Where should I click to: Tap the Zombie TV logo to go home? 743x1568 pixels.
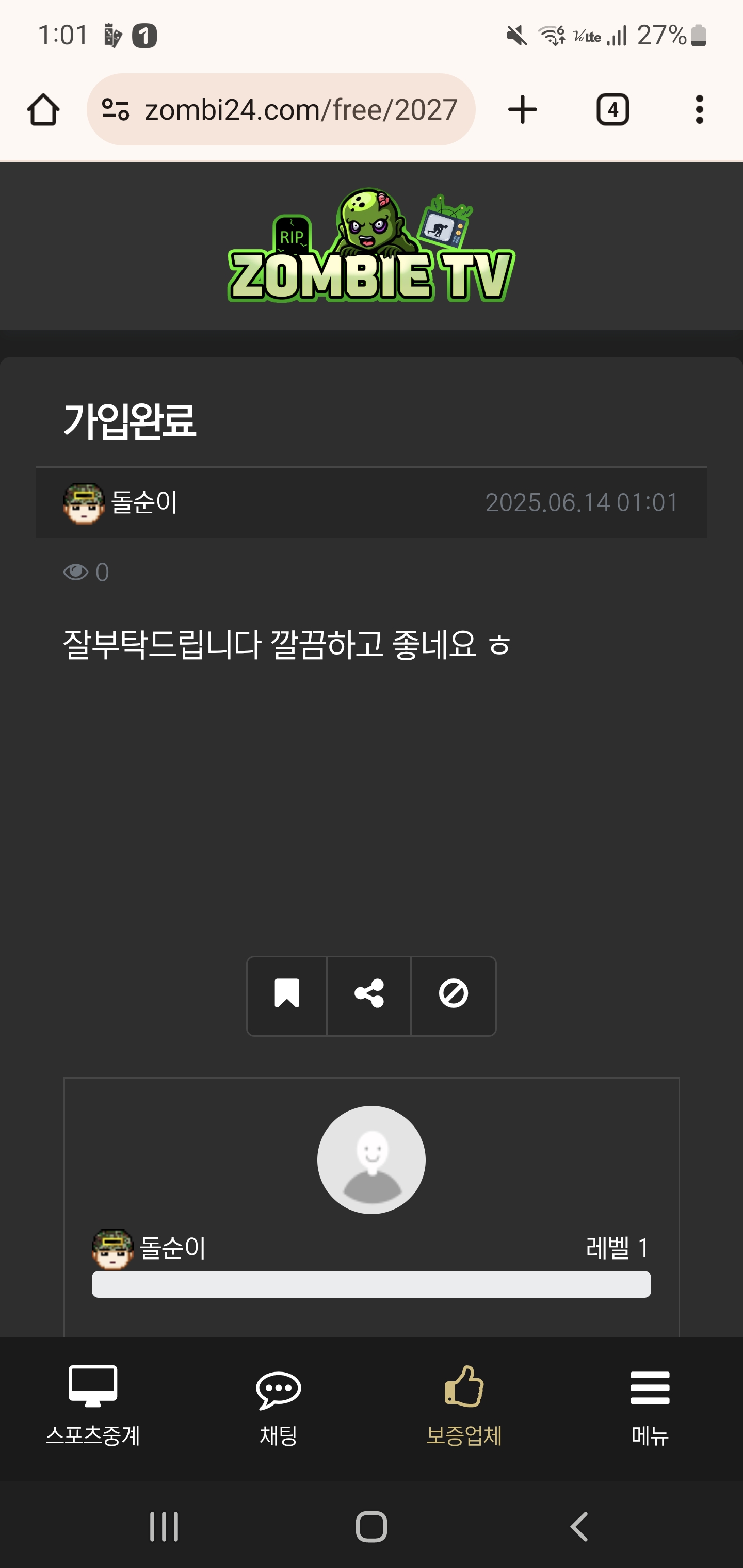point(371,247)
